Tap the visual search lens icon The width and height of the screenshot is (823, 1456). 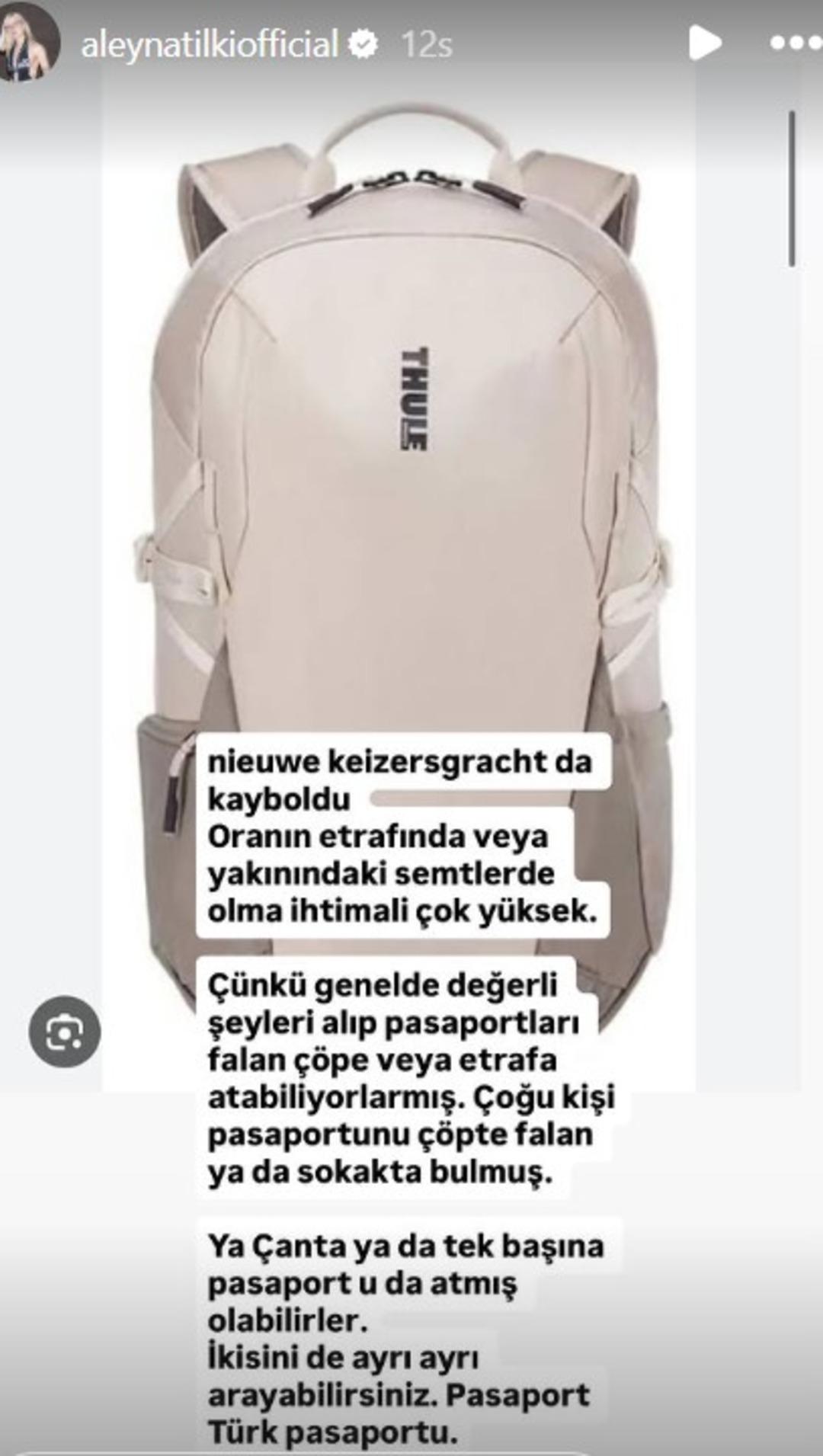pos(65,1032)
